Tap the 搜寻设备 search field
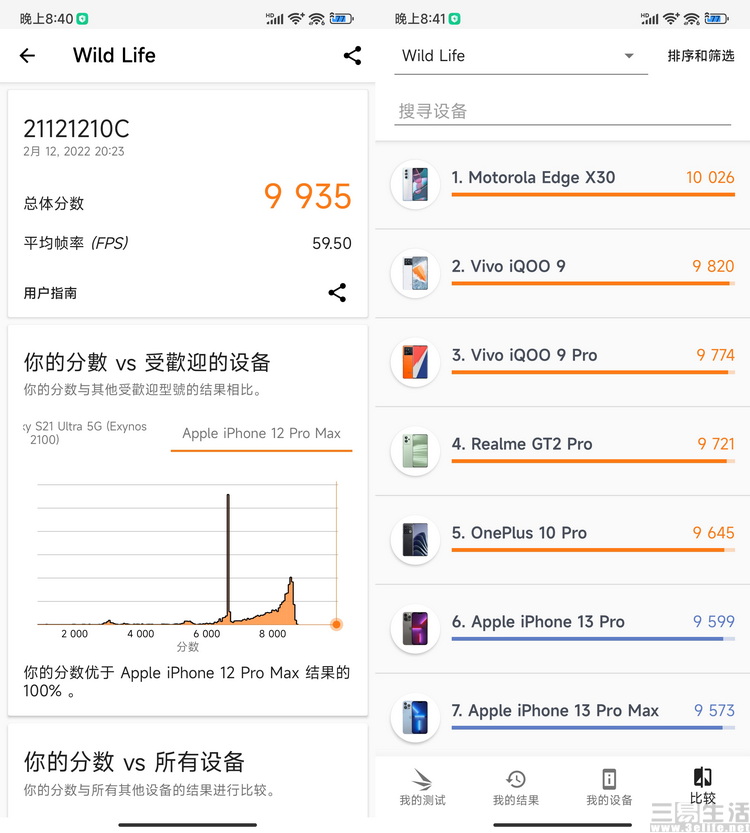 click(564, 111)
